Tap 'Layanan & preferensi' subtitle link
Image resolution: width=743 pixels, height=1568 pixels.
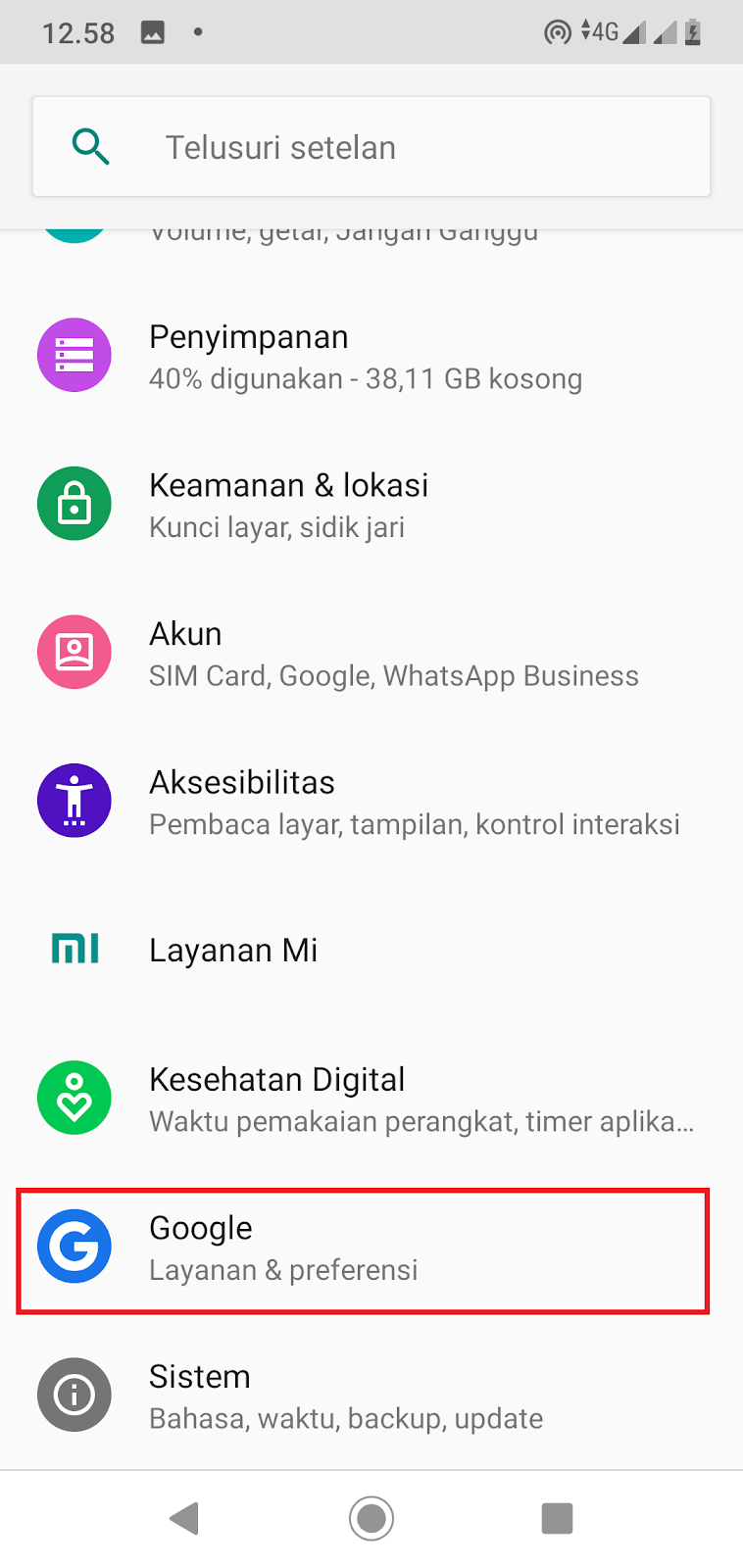(283, 1270)
